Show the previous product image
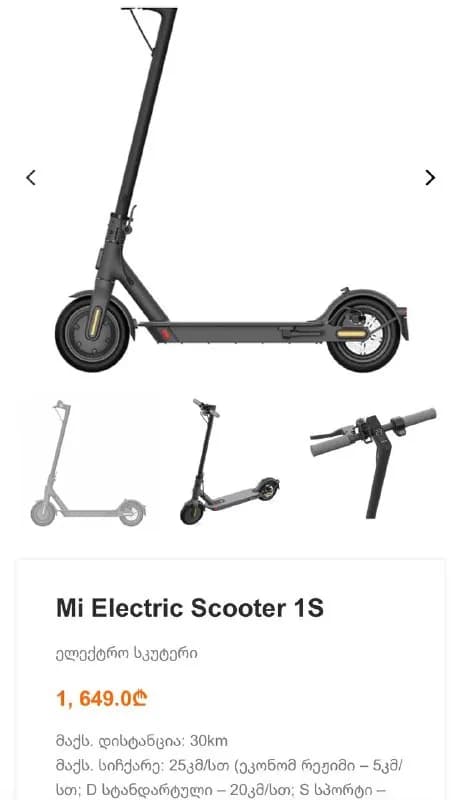Viewport: 461px width, 800px height. click(x=31, y=178)
